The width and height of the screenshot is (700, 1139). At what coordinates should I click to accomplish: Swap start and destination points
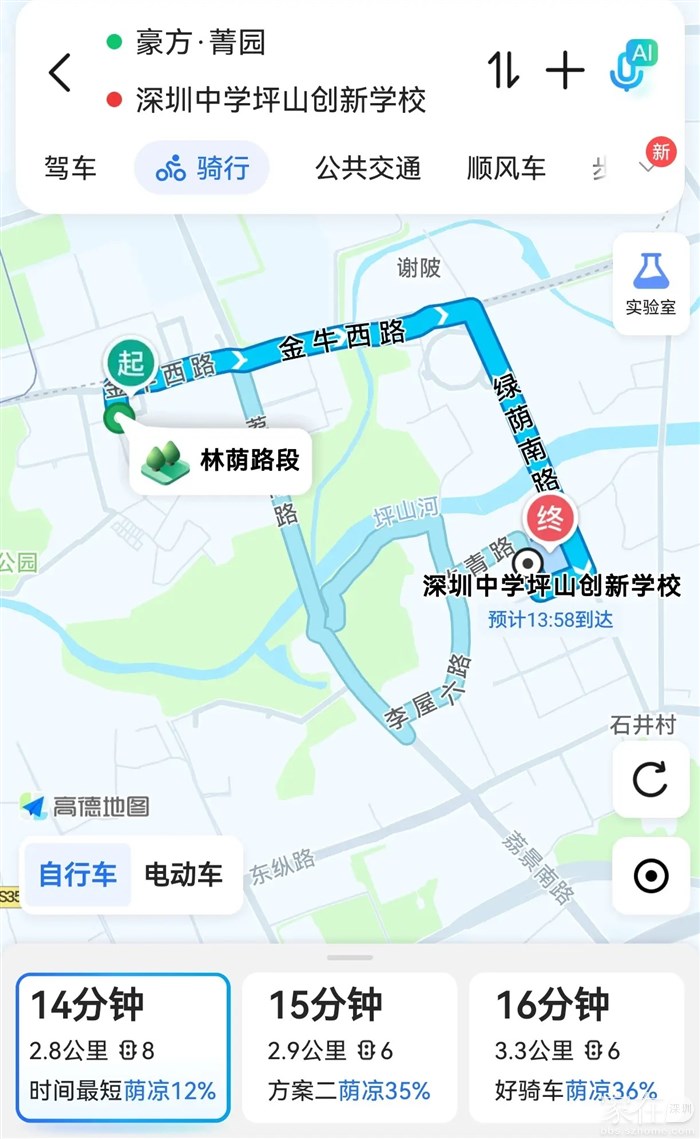[503, 70]
